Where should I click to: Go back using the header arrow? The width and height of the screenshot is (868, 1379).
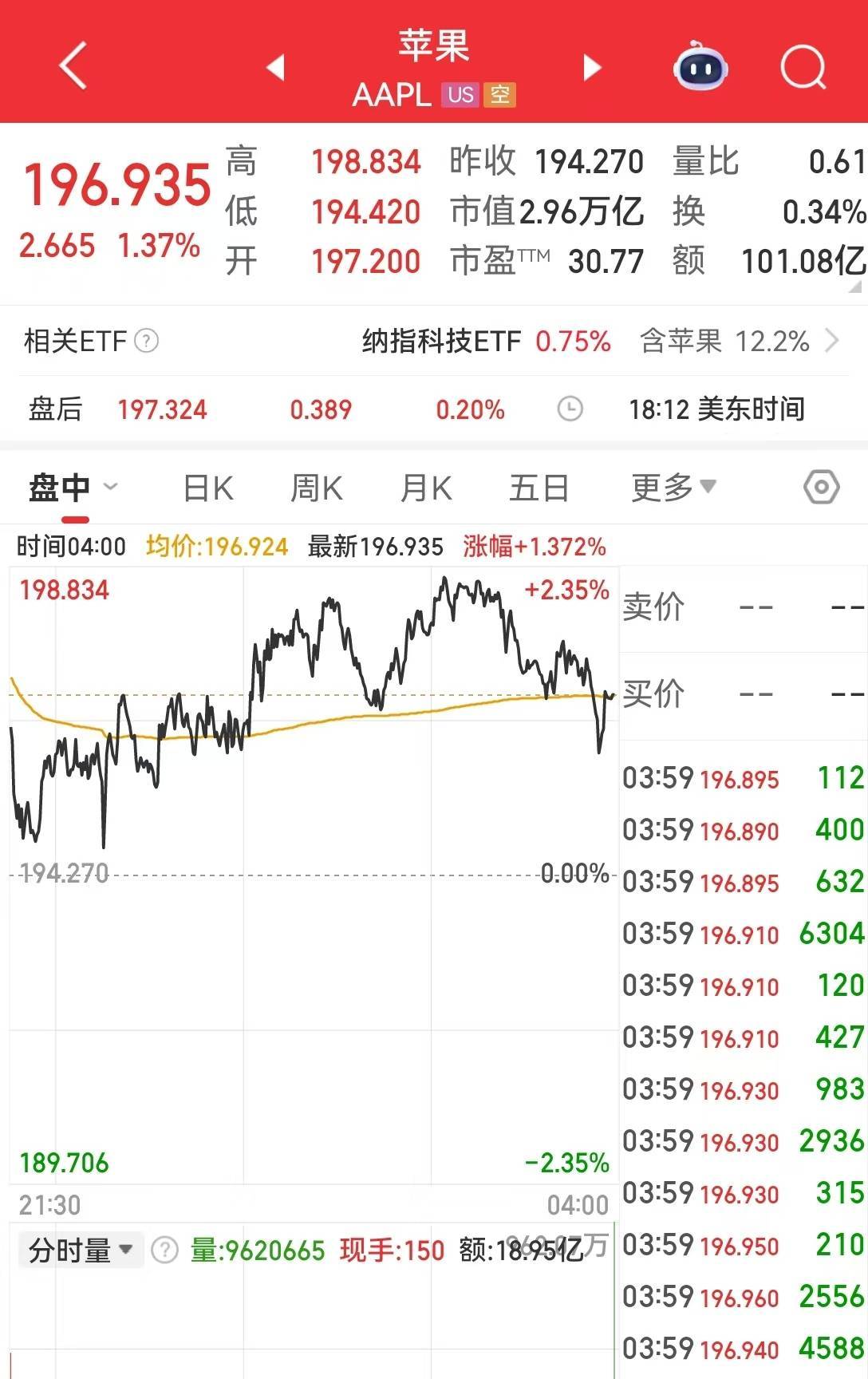[x=73, y=65]
